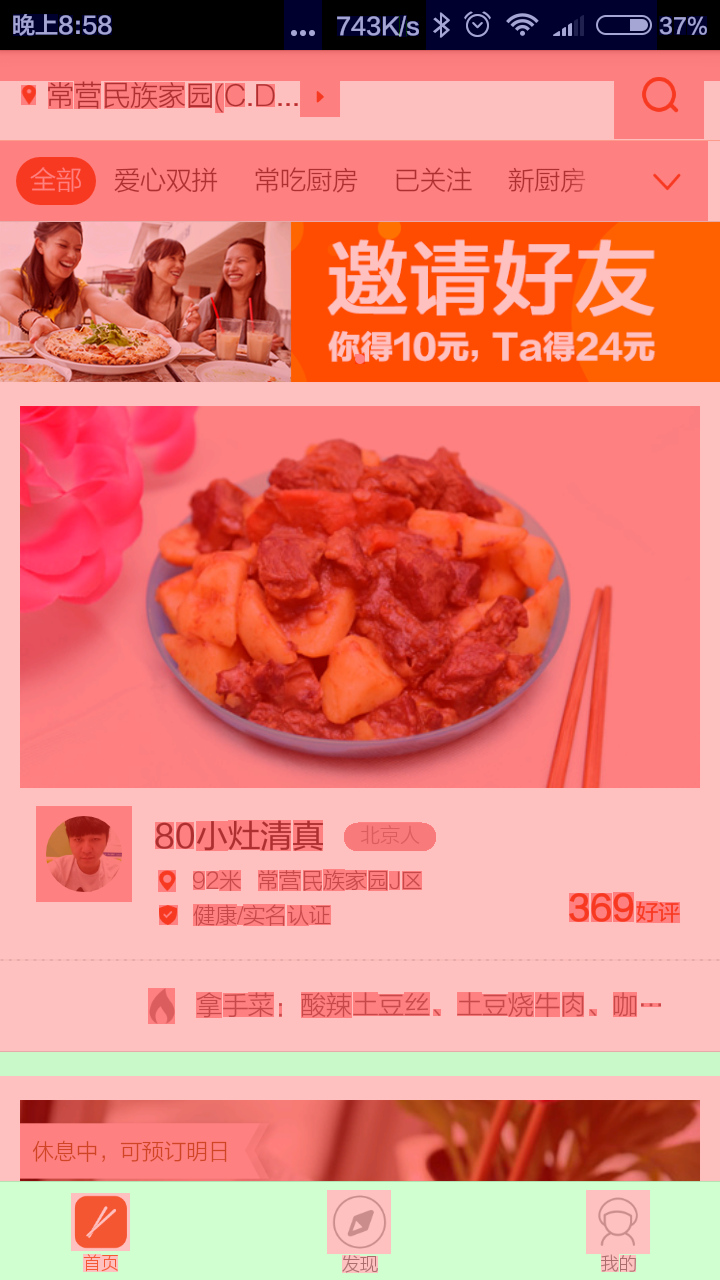Open the search icon
This screenshot has width=720, height=1280.
click(659, 96)
